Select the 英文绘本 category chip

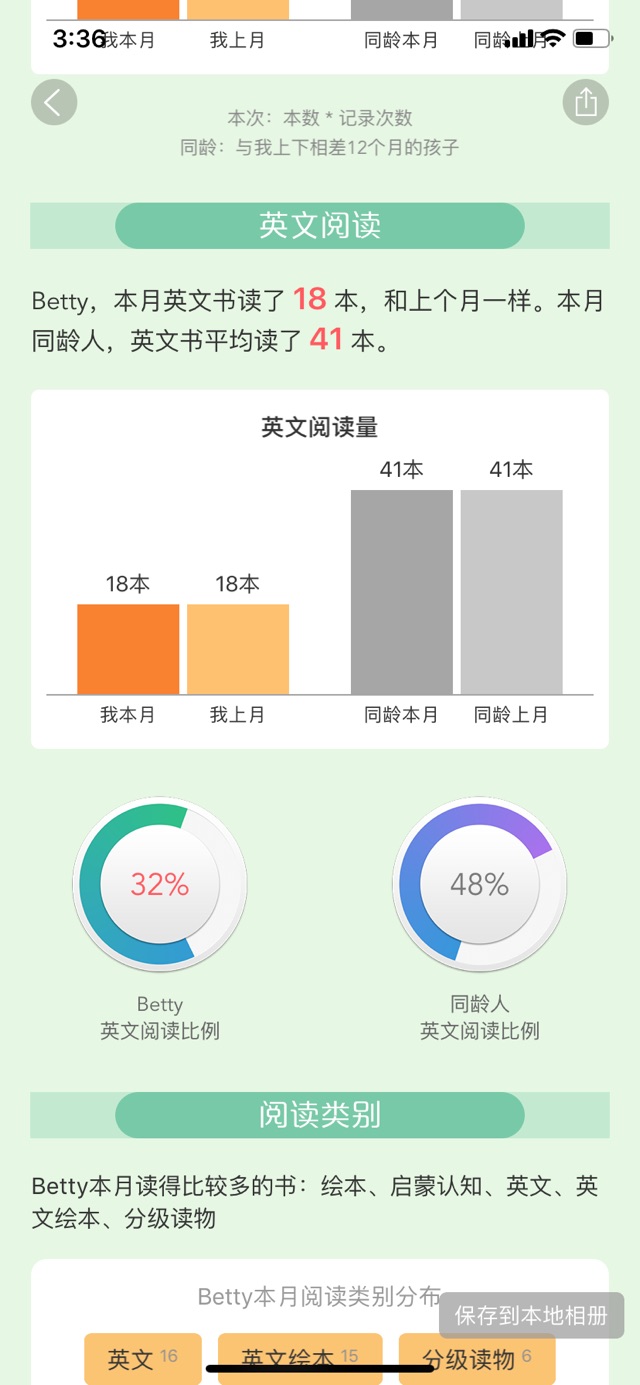click(x=300, y=1358)
